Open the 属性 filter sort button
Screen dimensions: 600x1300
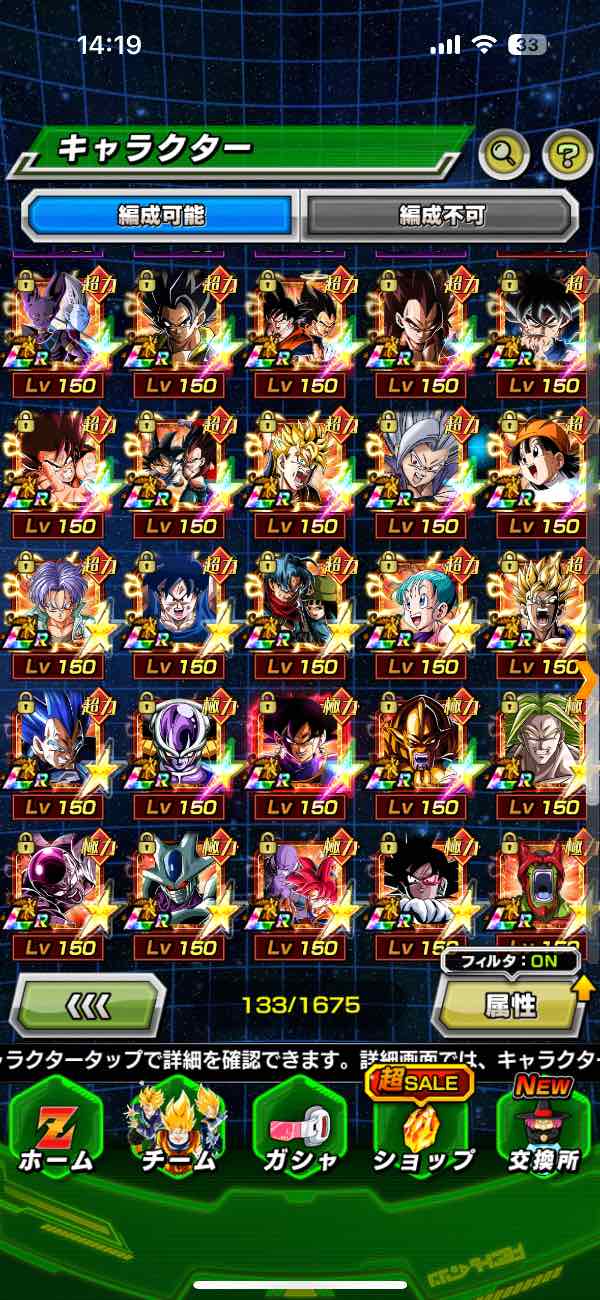pos(510,1004)
